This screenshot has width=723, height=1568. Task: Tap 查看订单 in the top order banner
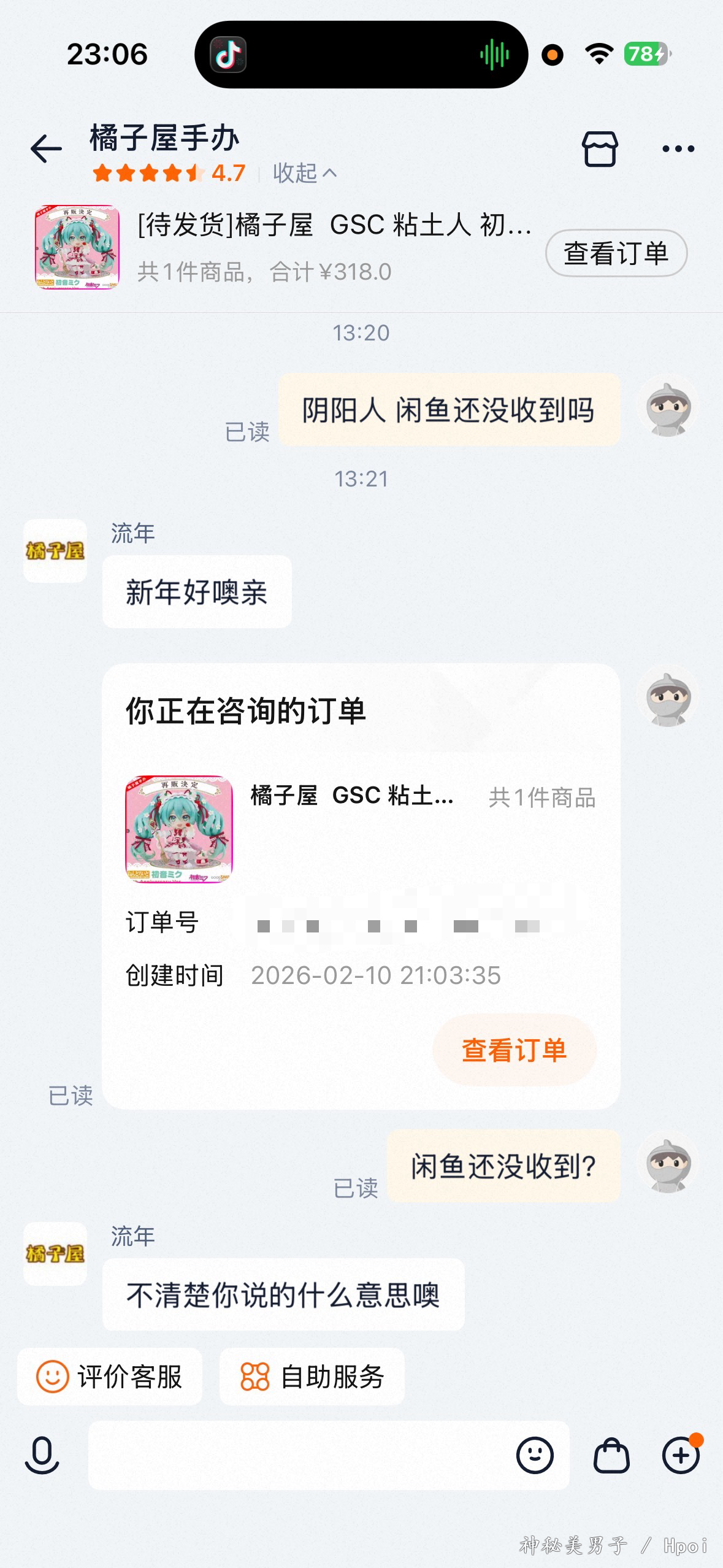click(616, 253)
